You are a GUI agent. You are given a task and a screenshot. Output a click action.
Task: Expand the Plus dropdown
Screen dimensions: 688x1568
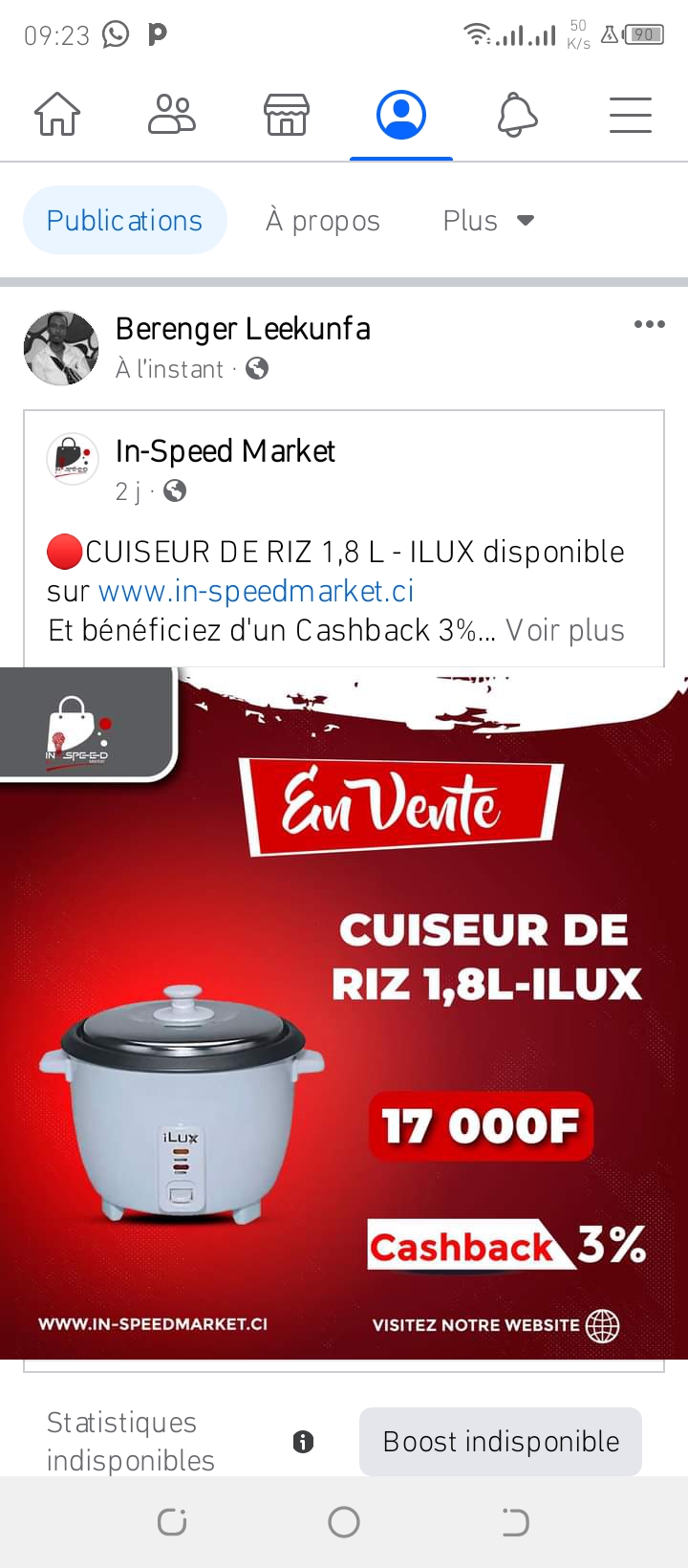(488, 221)
